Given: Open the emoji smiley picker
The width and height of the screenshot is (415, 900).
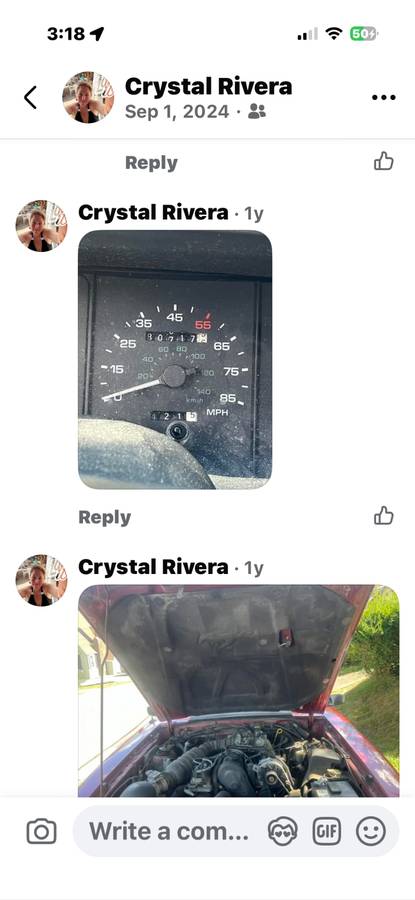Looking at the screenshot, I should click(371, 831).
